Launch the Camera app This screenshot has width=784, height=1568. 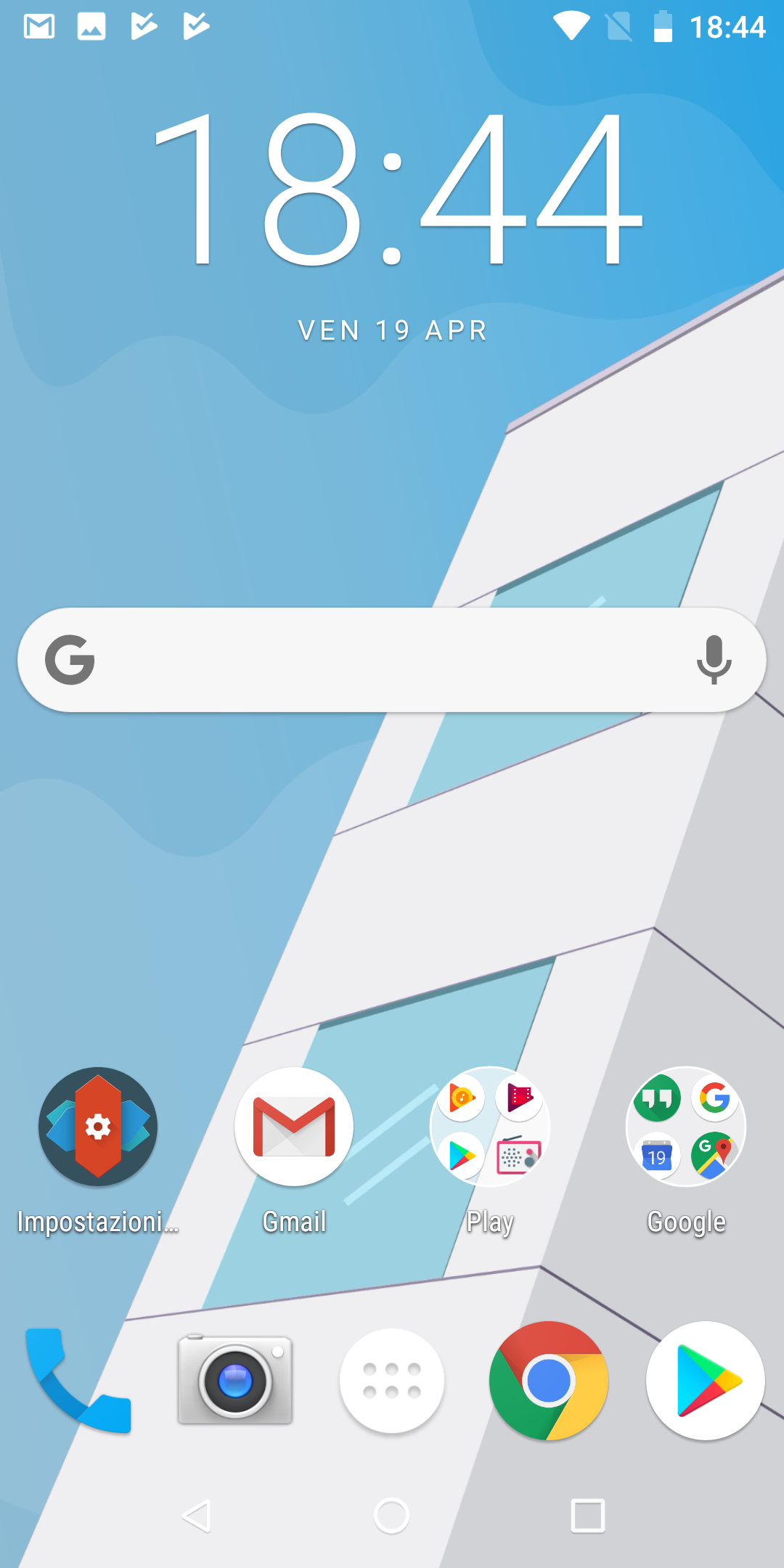click(x=235, y=1379)
